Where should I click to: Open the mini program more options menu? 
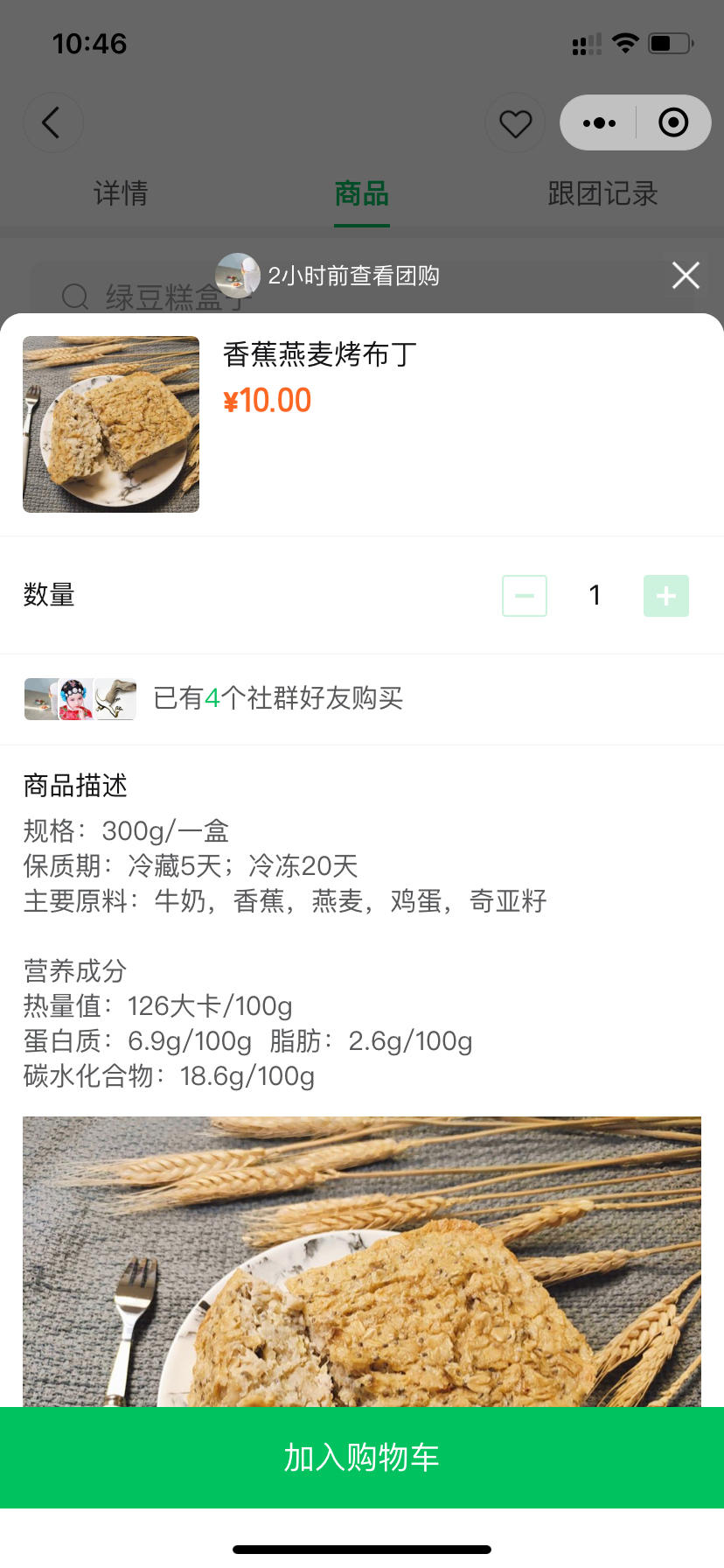599,123
